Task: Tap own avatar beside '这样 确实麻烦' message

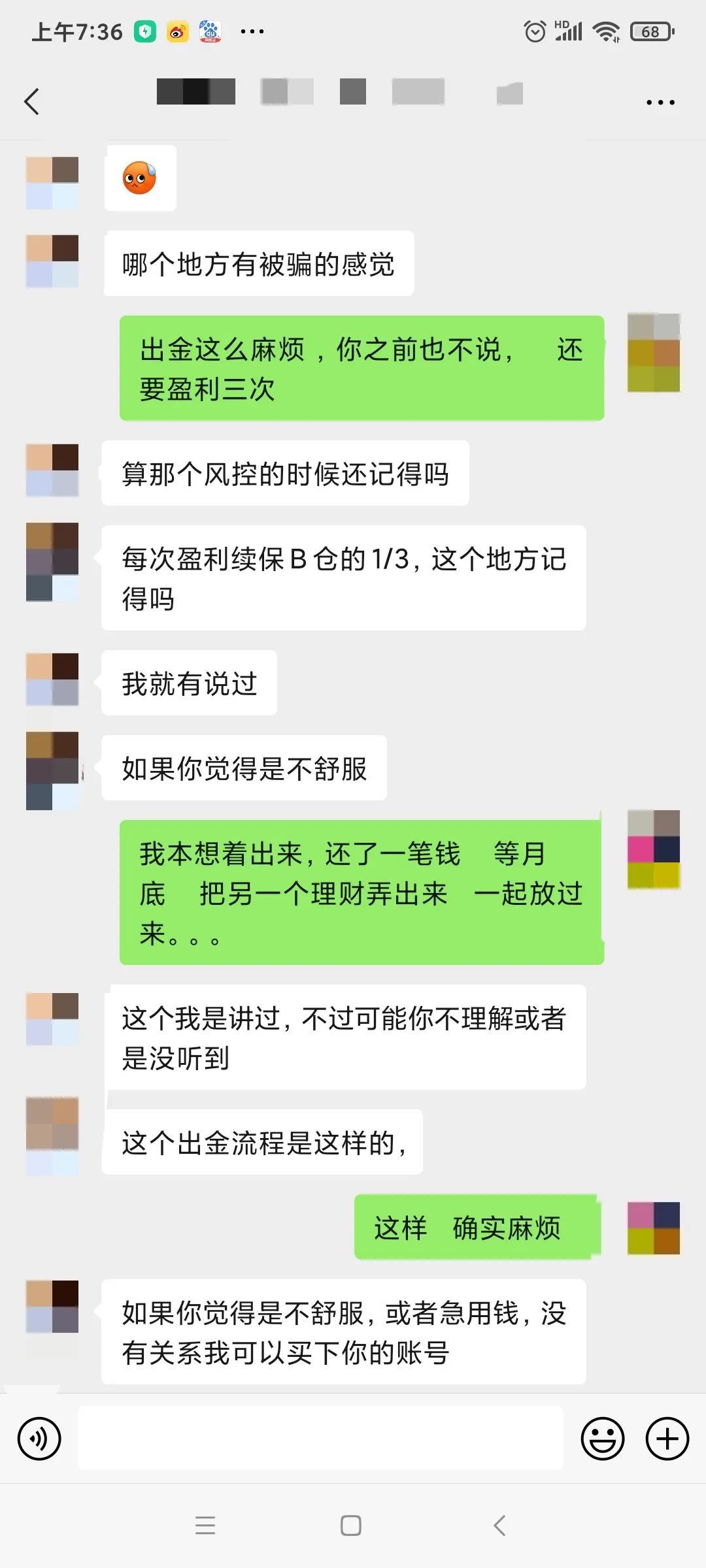Action: coord(654,1228)
